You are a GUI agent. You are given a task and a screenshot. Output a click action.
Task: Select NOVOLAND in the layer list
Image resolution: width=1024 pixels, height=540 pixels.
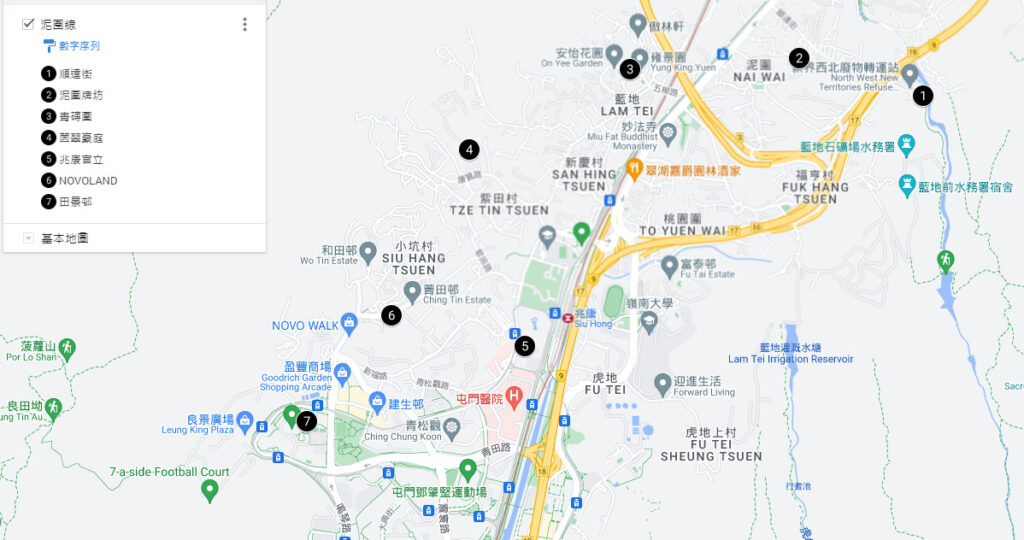(88, 181)
